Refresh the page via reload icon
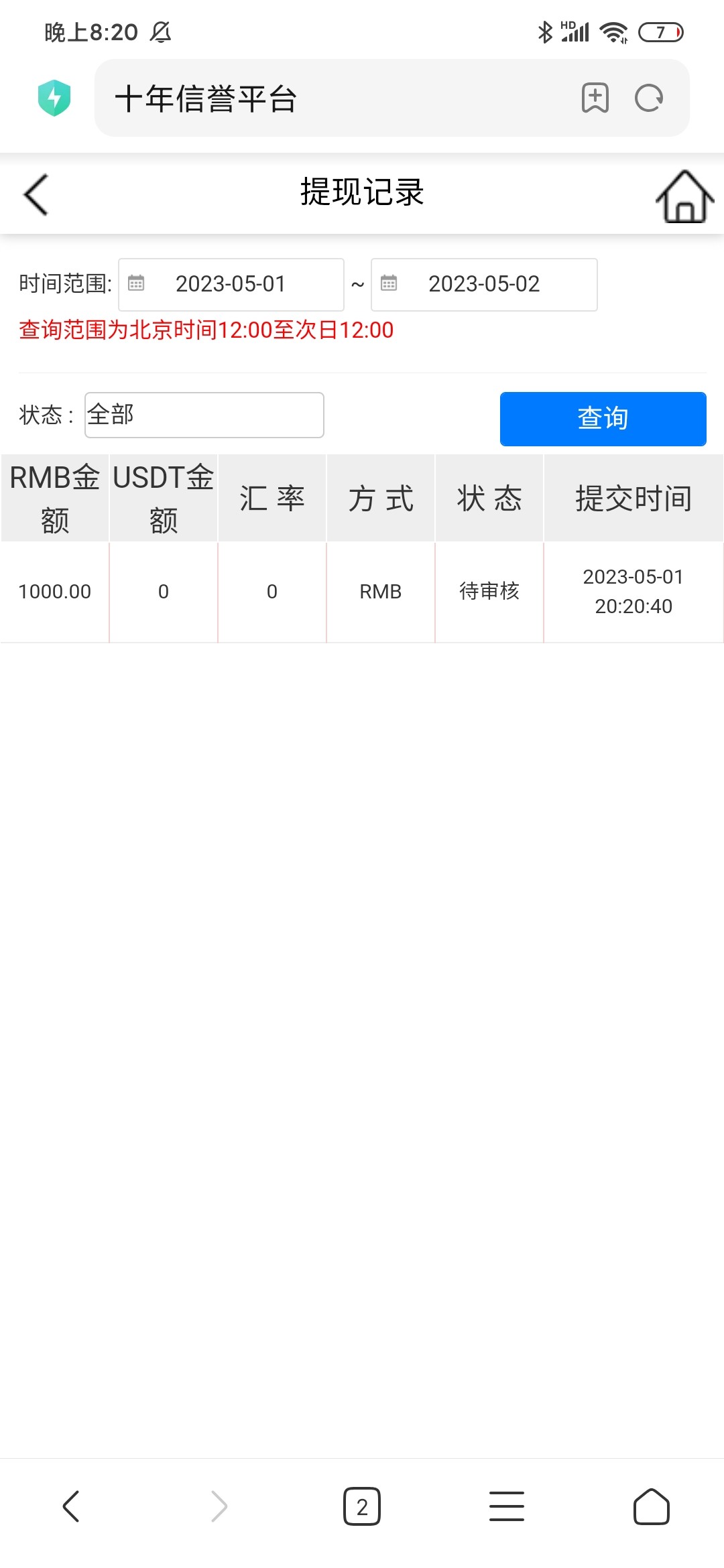This screenshot has width=724, height=1568. (x=649, y=98)
